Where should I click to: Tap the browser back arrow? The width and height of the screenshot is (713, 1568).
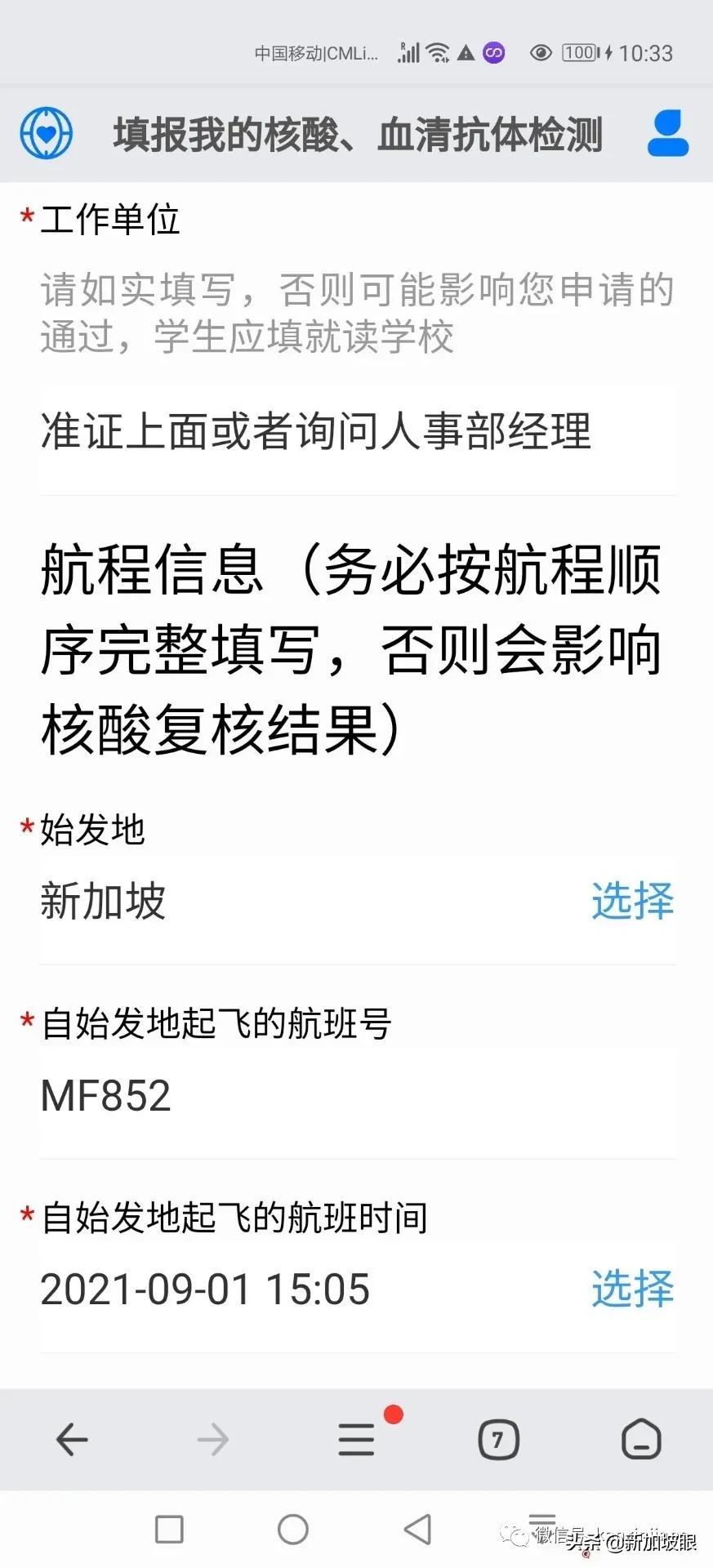point(71,1440)
